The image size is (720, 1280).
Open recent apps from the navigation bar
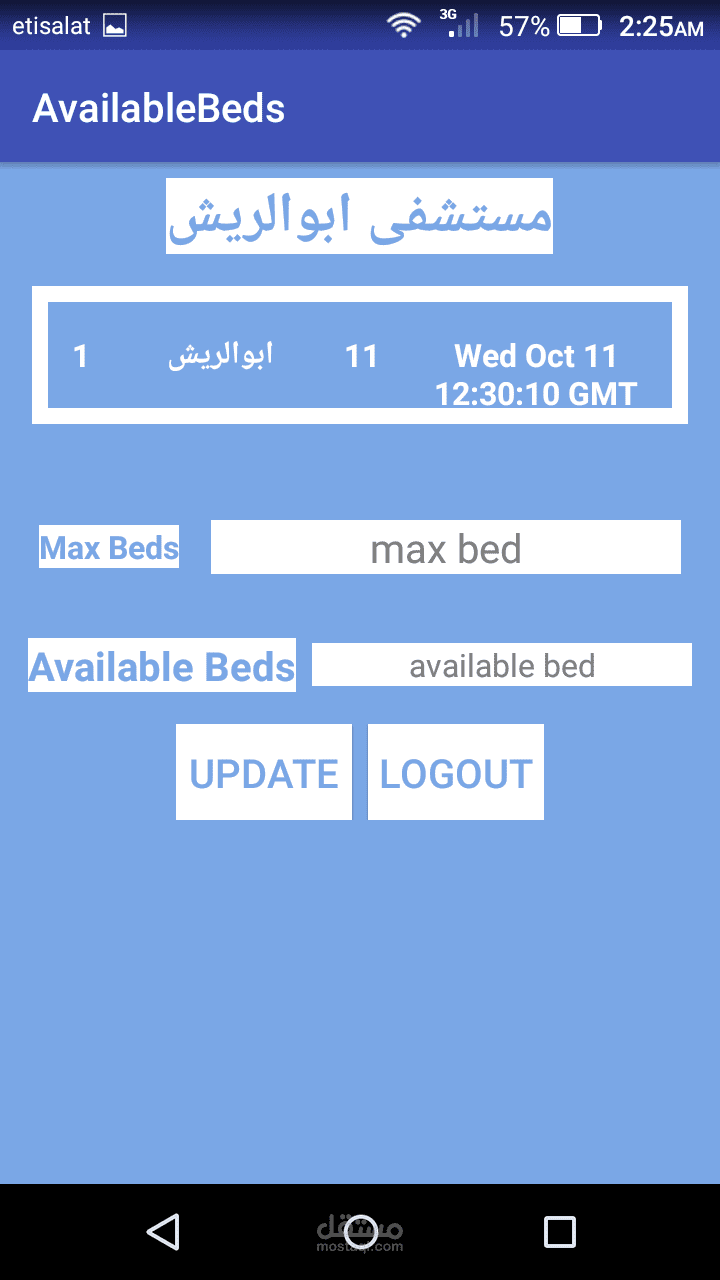[x=559, y=1231]
